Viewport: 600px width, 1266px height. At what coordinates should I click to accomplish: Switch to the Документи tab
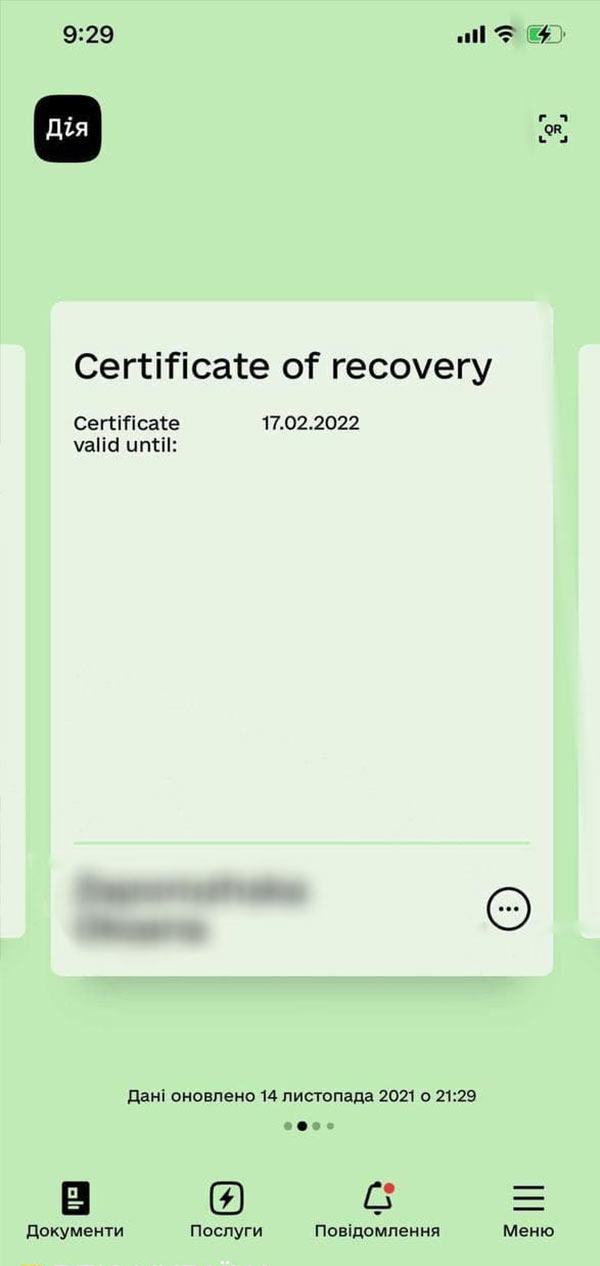tap(75, 1208)
